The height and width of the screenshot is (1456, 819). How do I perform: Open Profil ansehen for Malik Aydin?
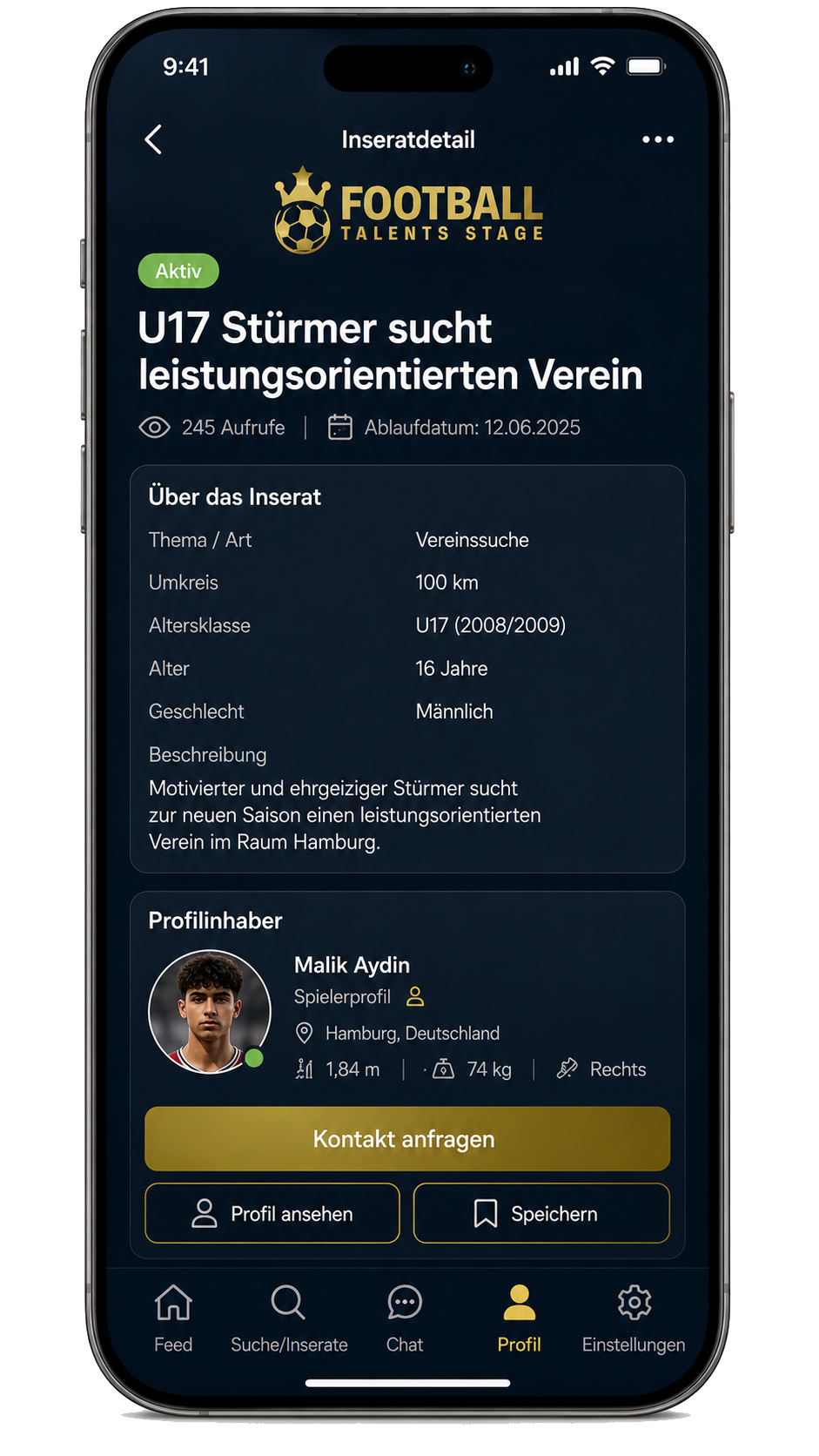pyautogui.click(x=272, y=1213)
